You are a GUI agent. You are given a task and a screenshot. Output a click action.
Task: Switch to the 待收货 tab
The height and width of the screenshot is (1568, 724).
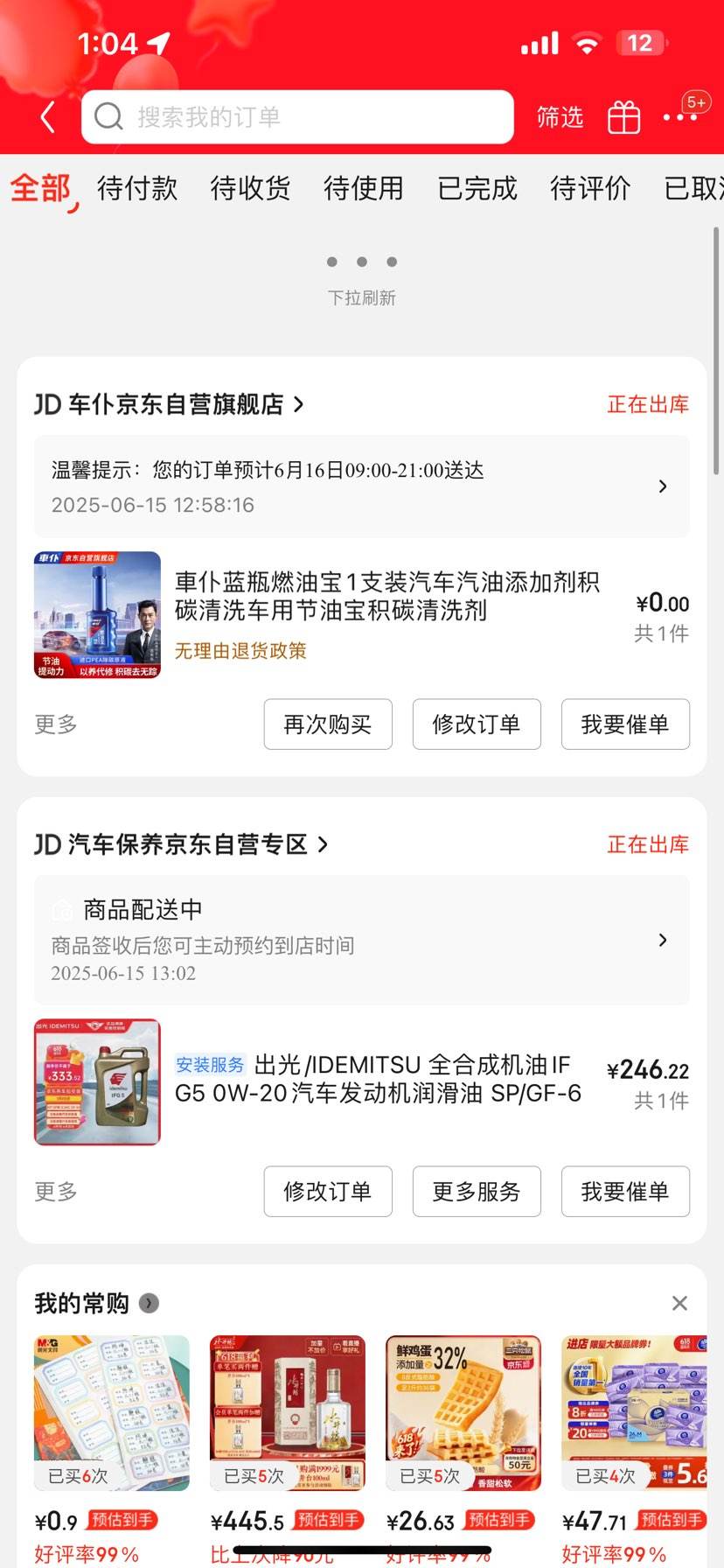[250, 188]
